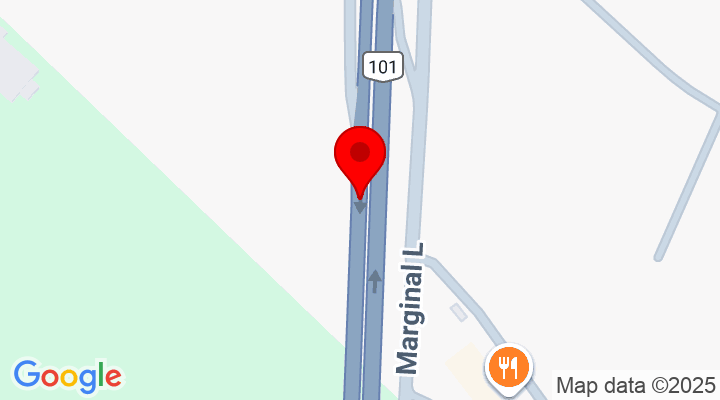Tap the red location marker pin

pos(359,158)
